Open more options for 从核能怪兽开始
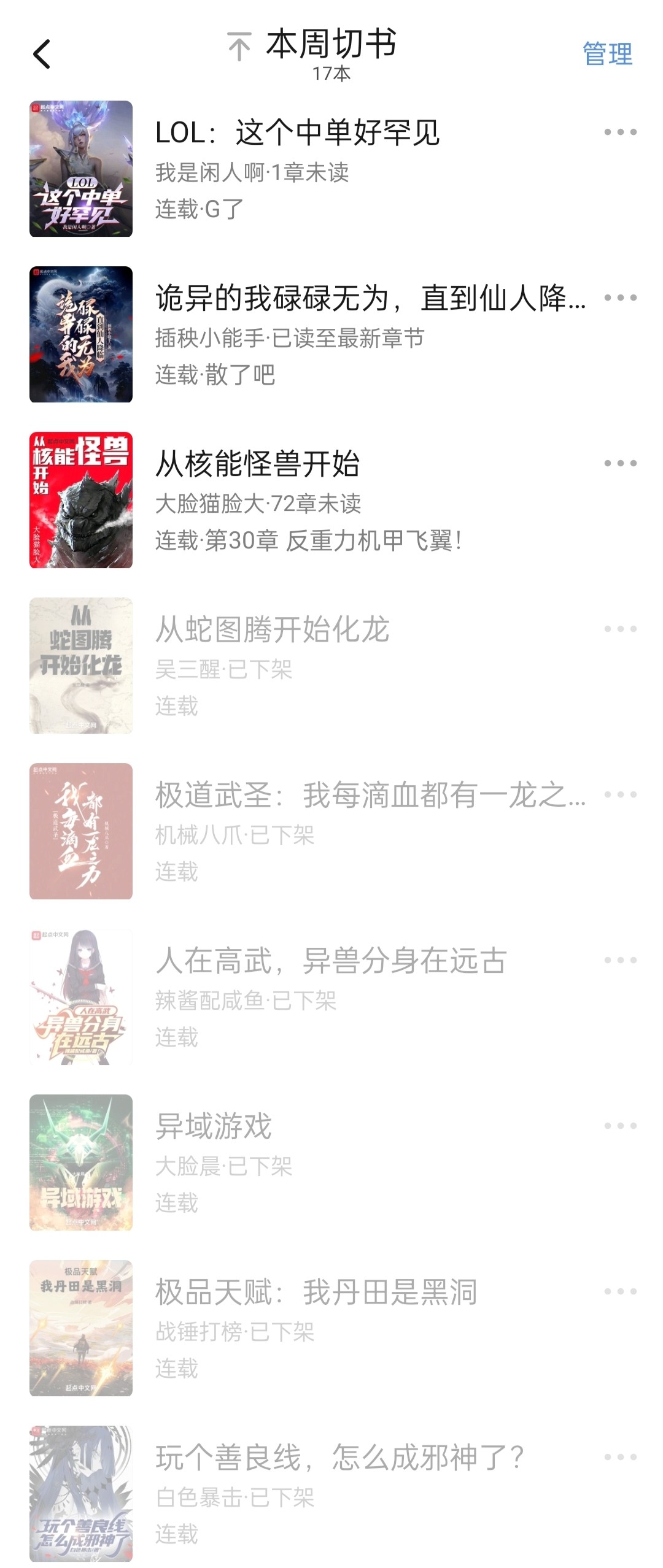Viewport: 663px width, 1568px height. (620, 463)
